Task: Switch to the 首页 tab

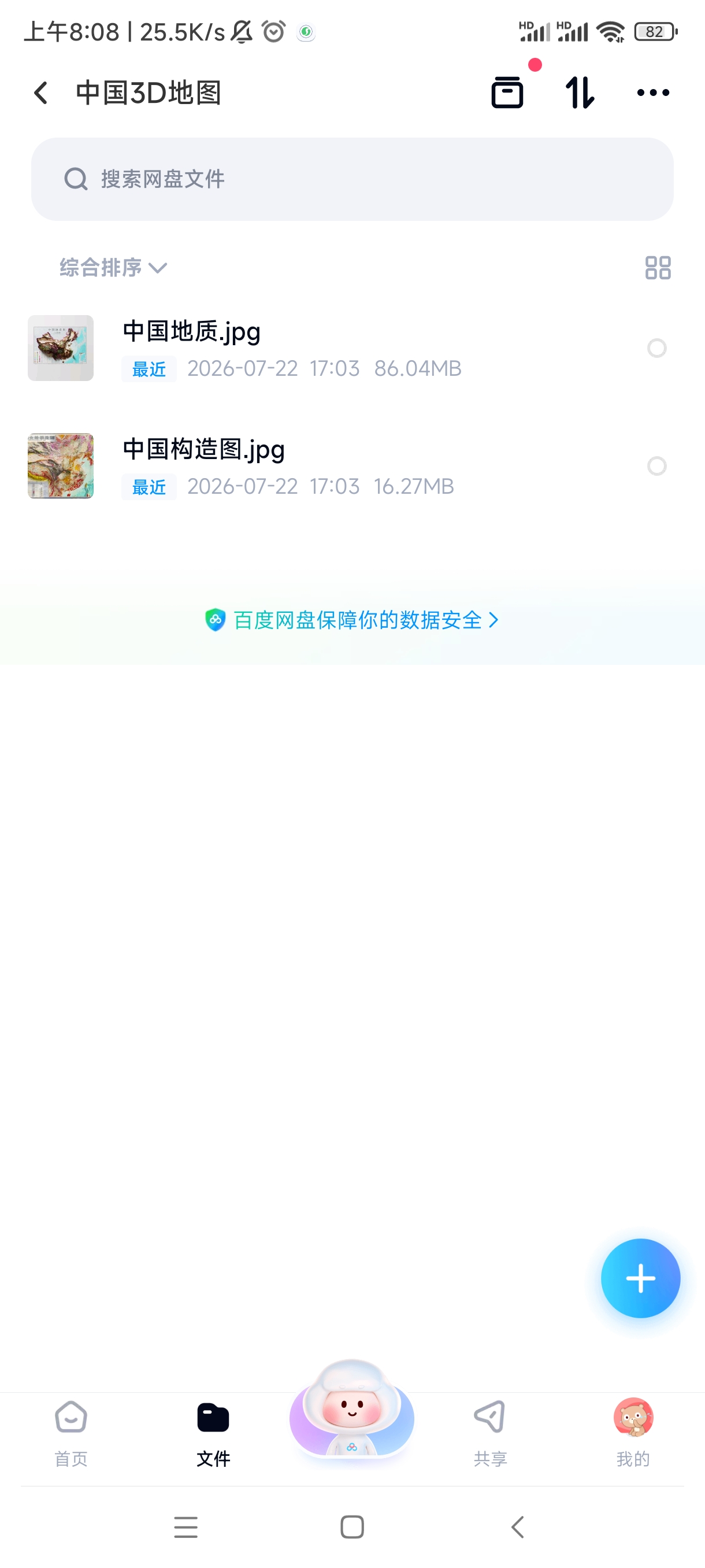Action: (x=71, y=1434)
